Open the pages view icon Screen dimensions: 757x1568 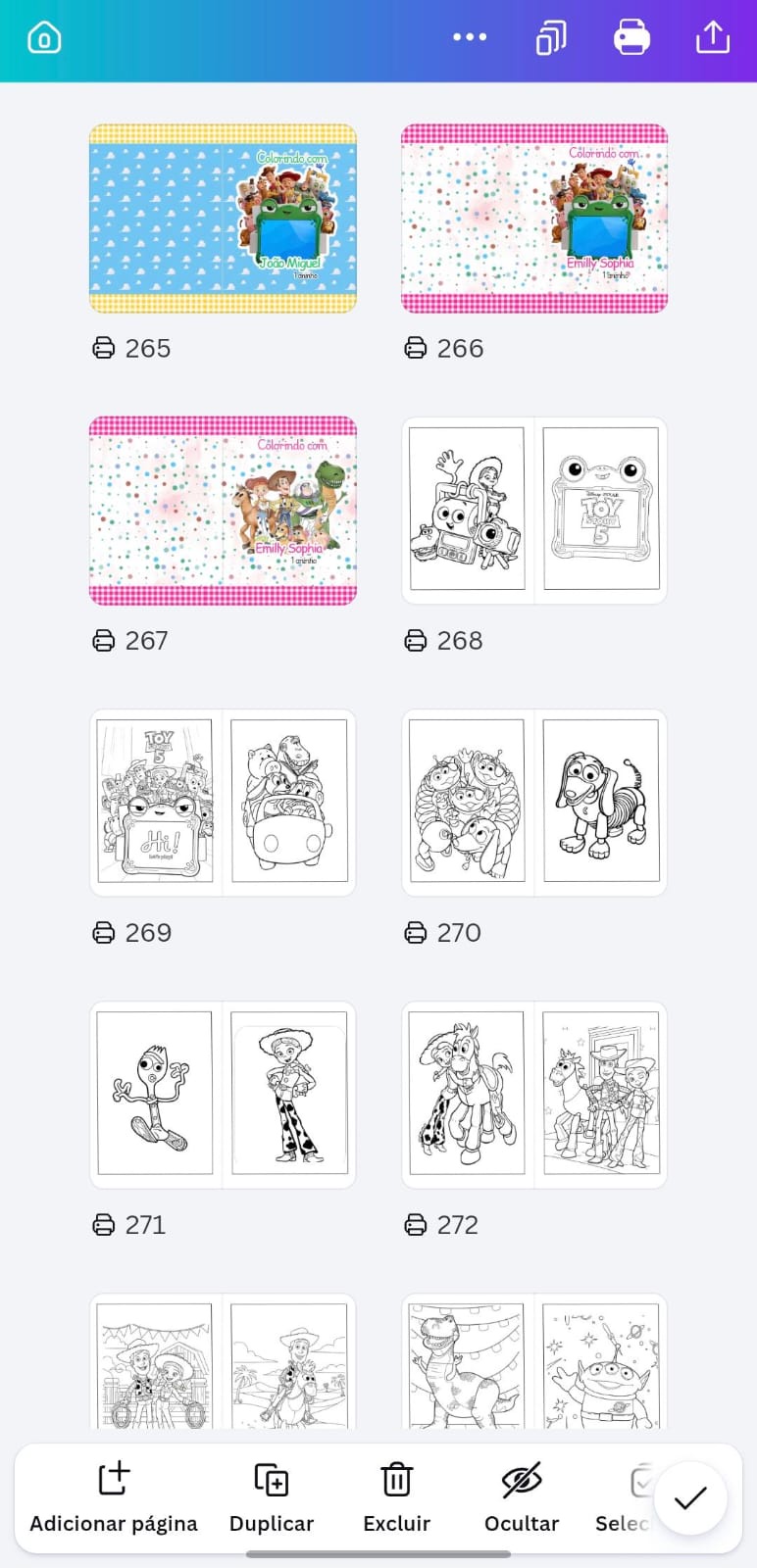pyautogui.click(x=551, y=37)
